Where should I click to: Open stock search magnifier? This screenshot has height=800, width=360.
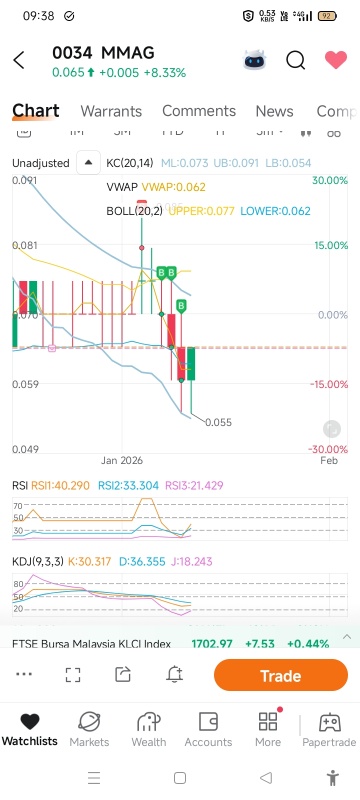click(296, 60)
